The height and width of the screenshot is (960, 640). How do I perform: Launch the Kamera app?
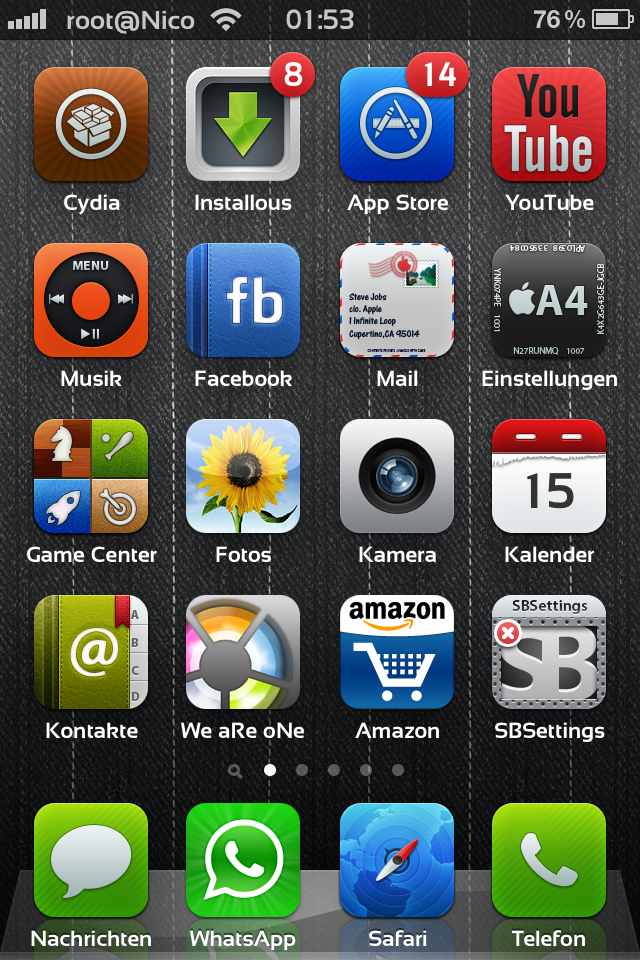tap(396, 476)
